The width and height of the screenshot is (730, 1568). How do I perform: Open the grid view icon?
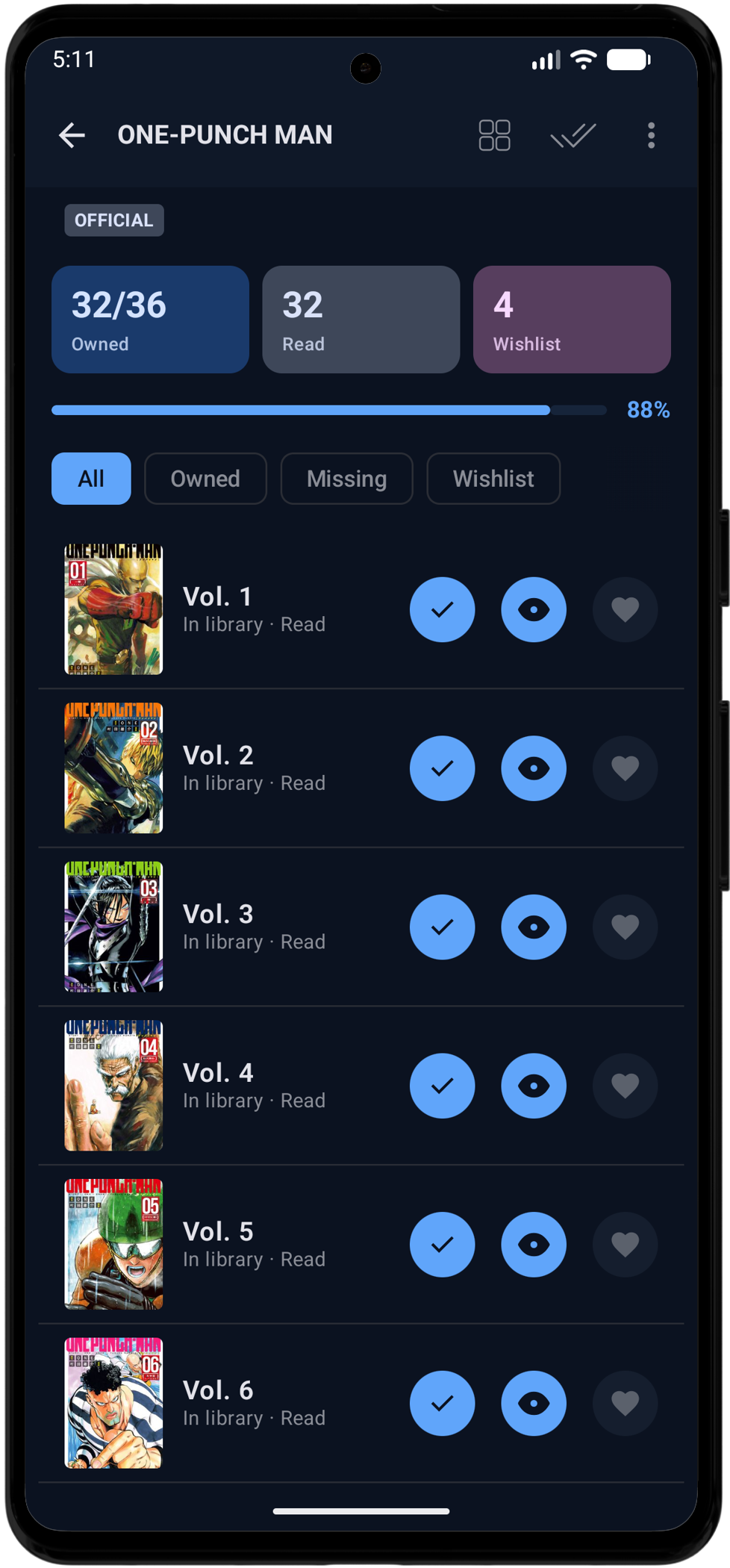point(493,135)
